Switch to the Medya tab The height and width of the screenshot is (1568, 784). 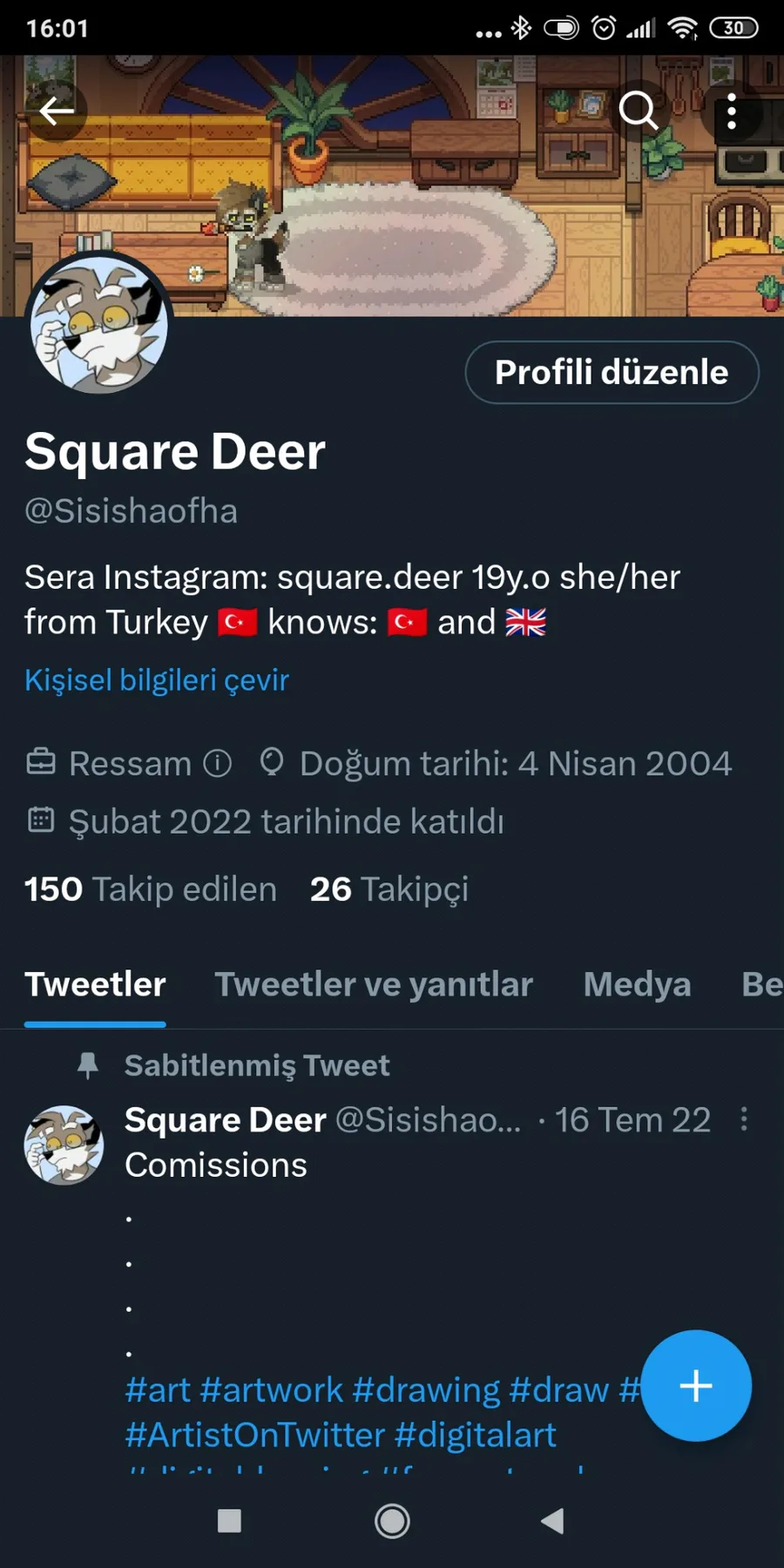(637, 984)
